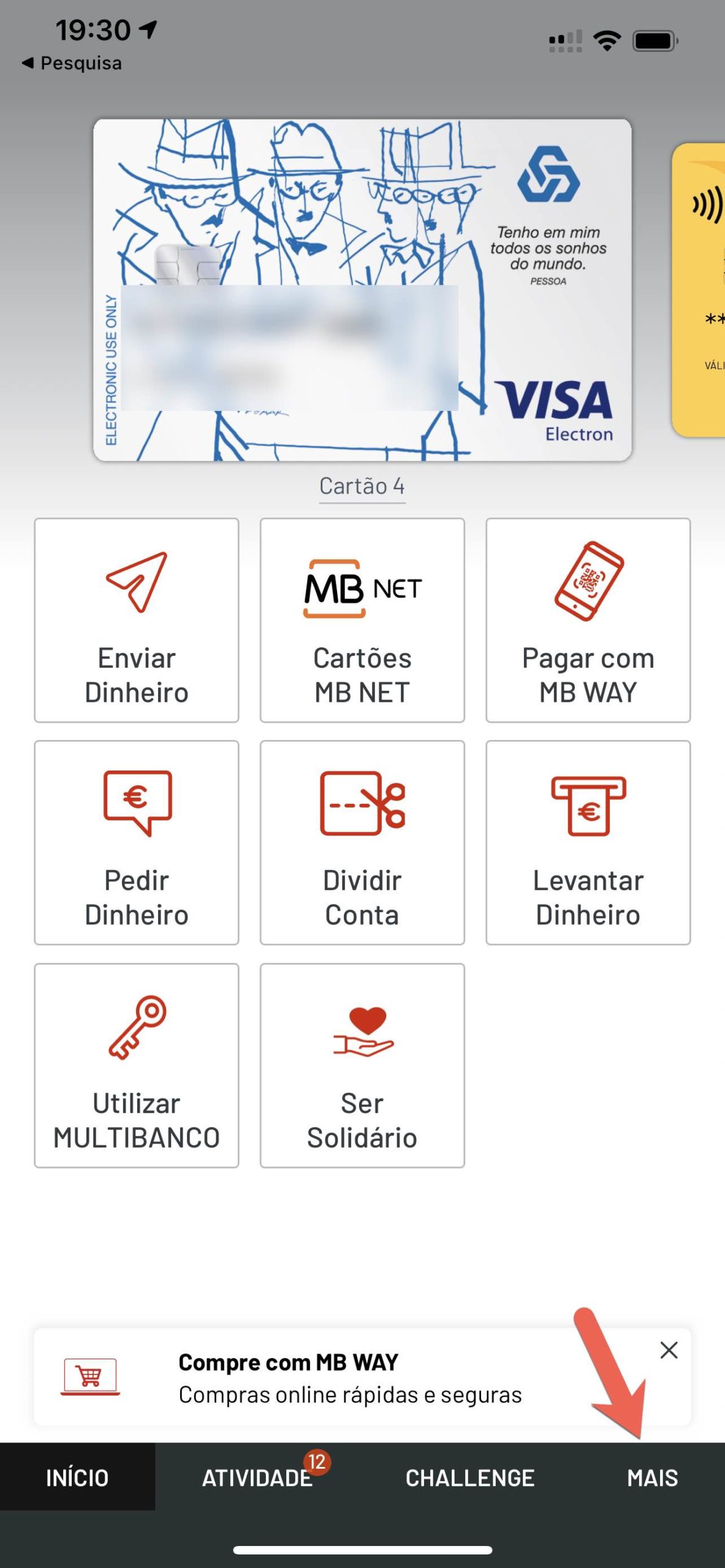725x1568 pixels.
Task: Return to Pesquisa via the back link
Action: [x=72, y=62]
